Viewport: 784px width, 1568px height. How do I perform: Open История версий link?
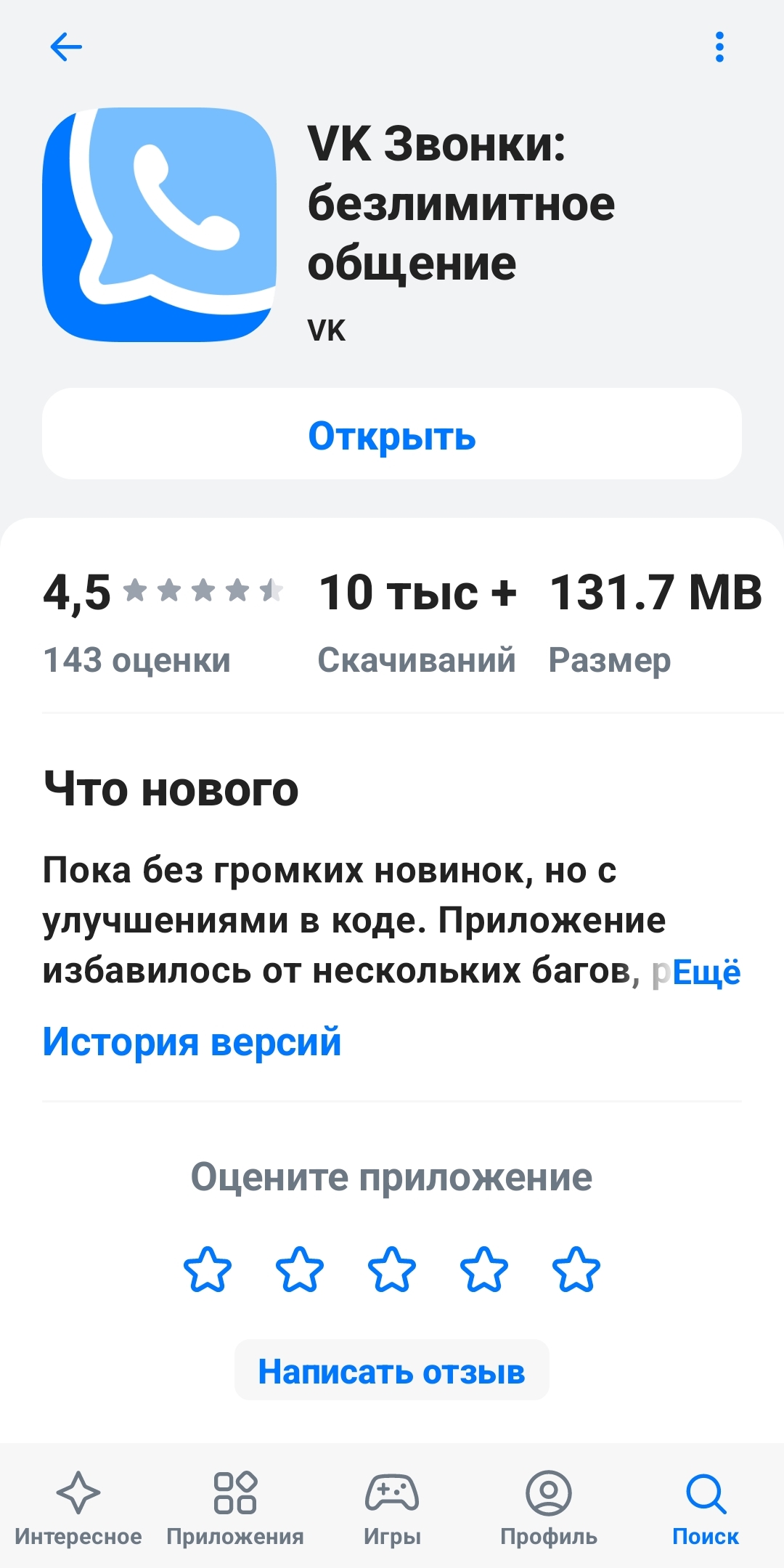click(192, 1041)
